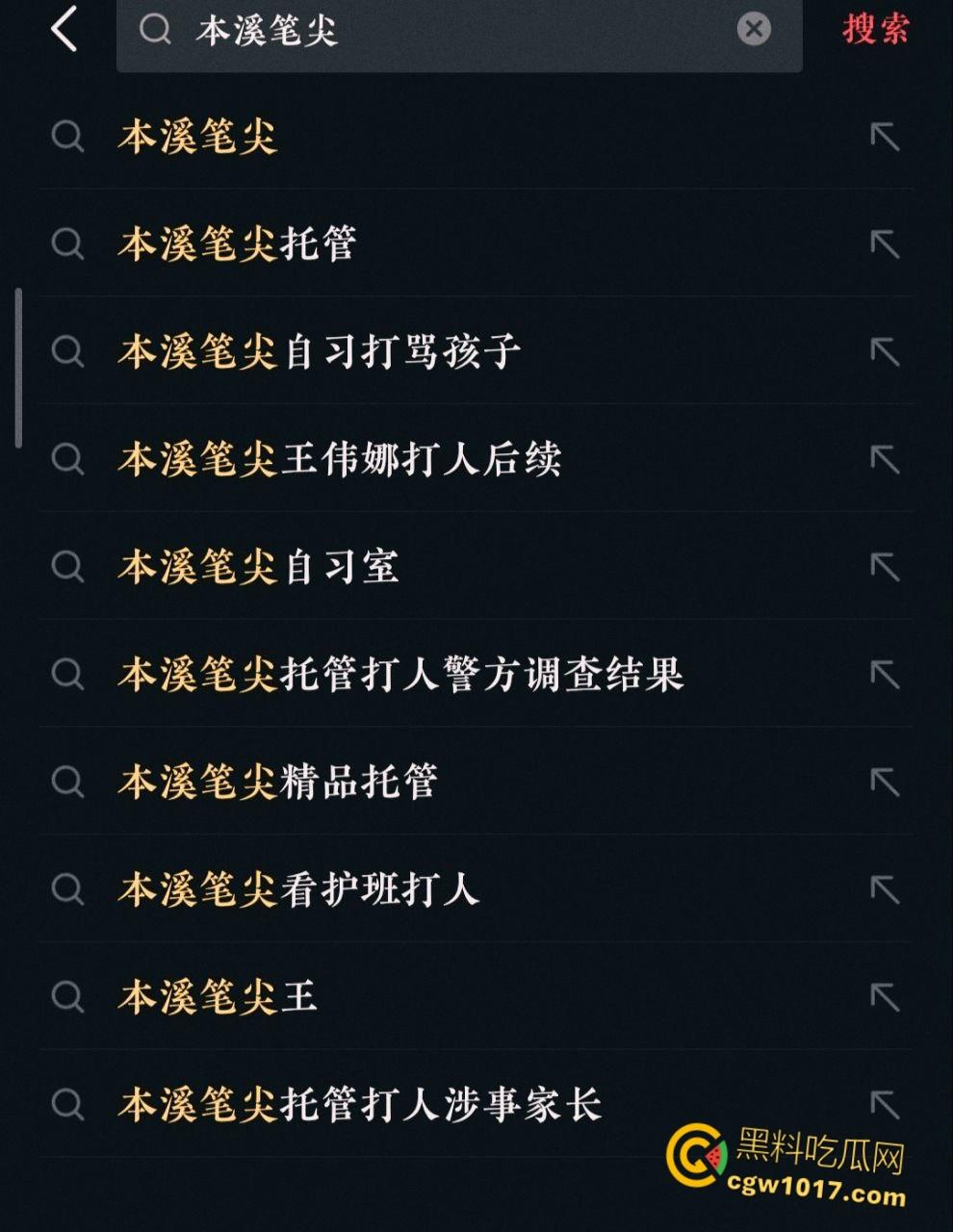Tap the search icon beside 本溪笔尖精品托管
This screenshot has width=953, height=1232.
click(67, 783)
